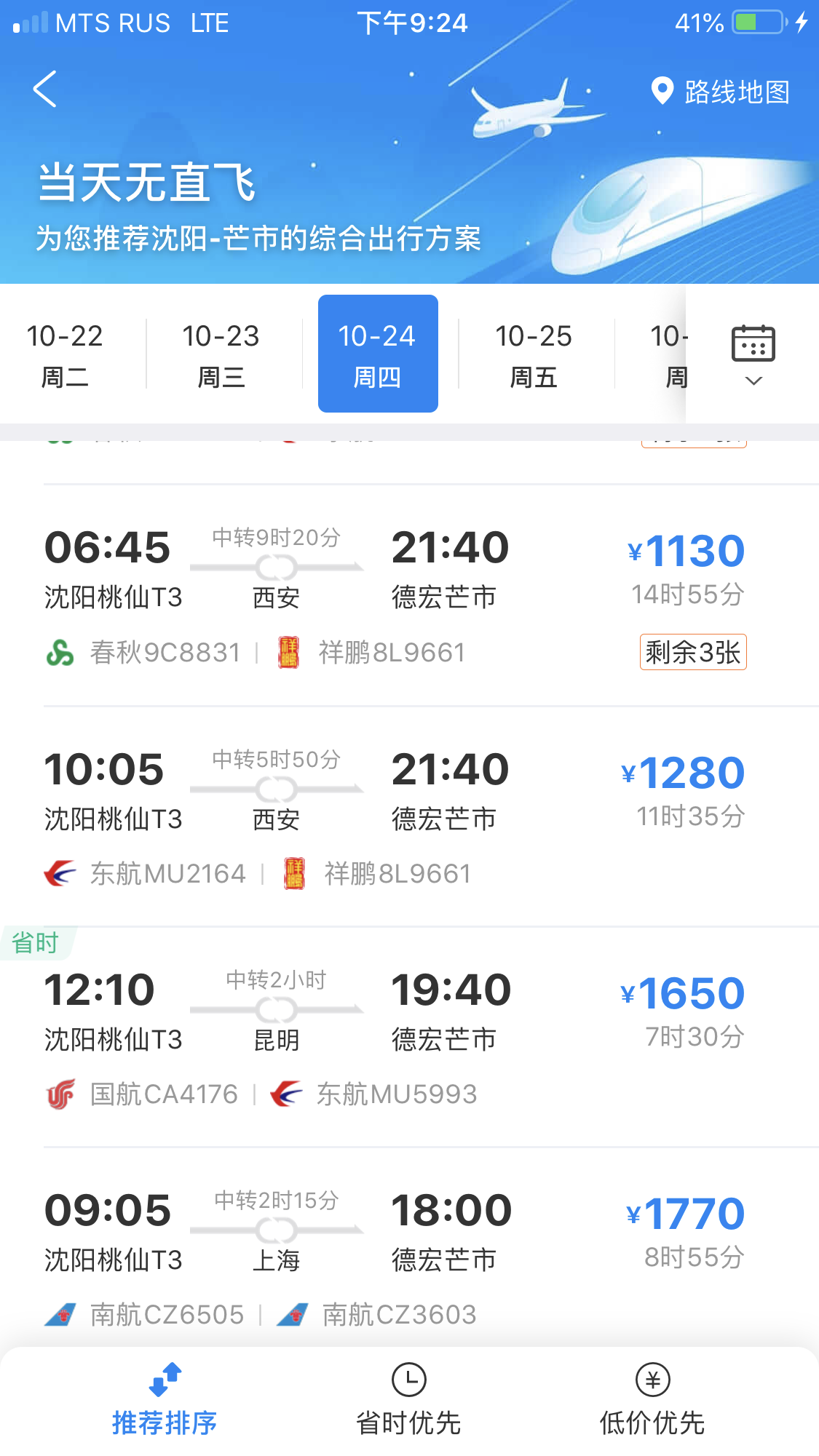
Task: Tap the yen icon above 低价优先
Action: [652, 1377]
